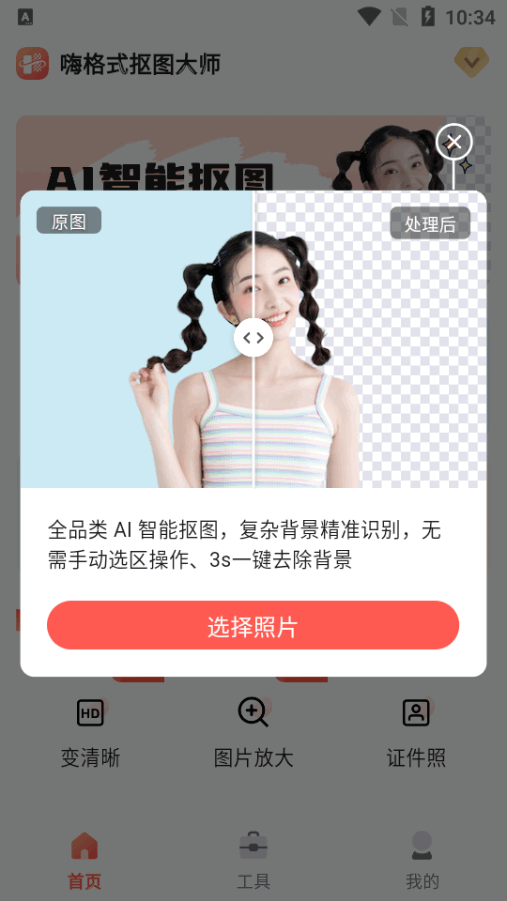Close the AI cutout popup dialog

pos(454,141)
